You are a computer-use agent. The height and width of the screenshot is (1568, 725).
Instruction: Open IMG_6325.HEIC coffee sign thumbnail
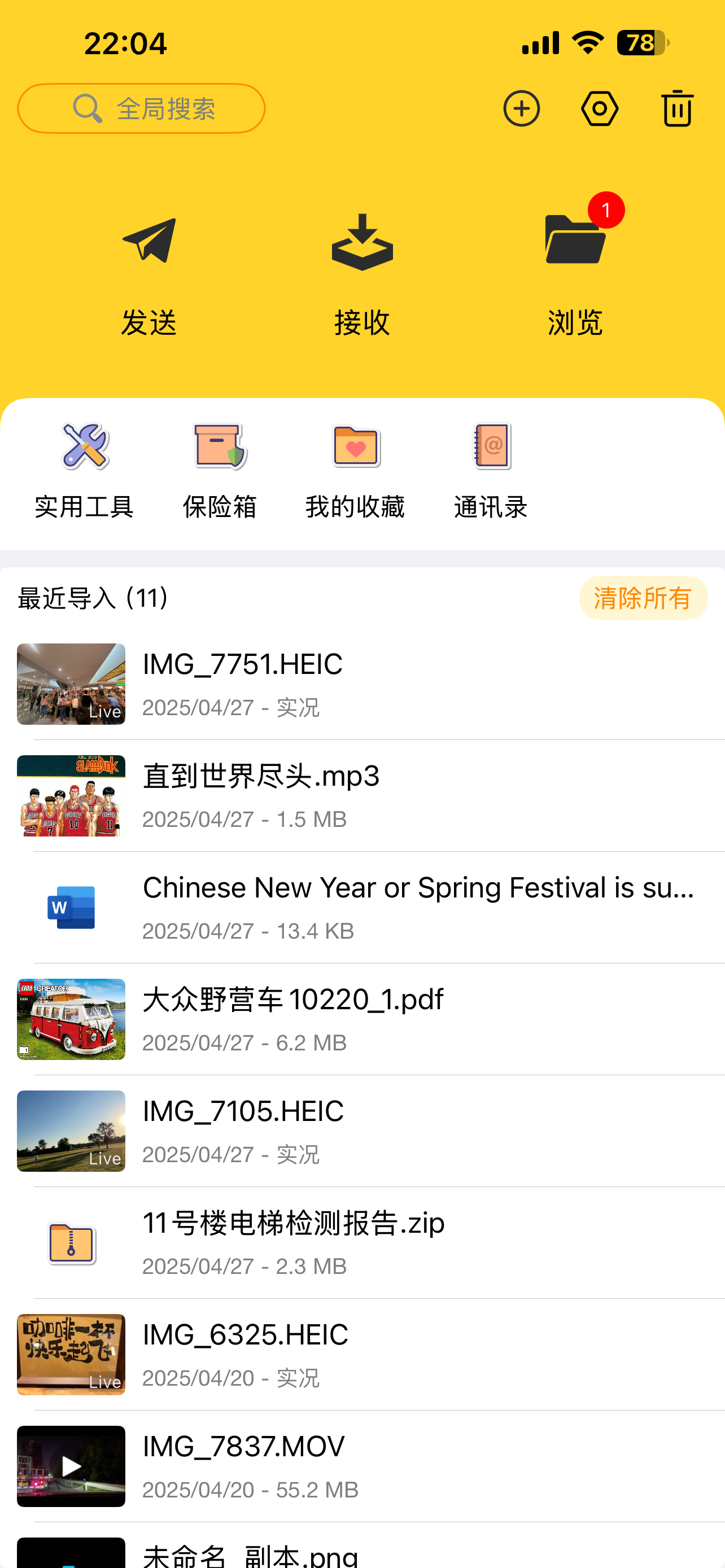click(70, 1355)
